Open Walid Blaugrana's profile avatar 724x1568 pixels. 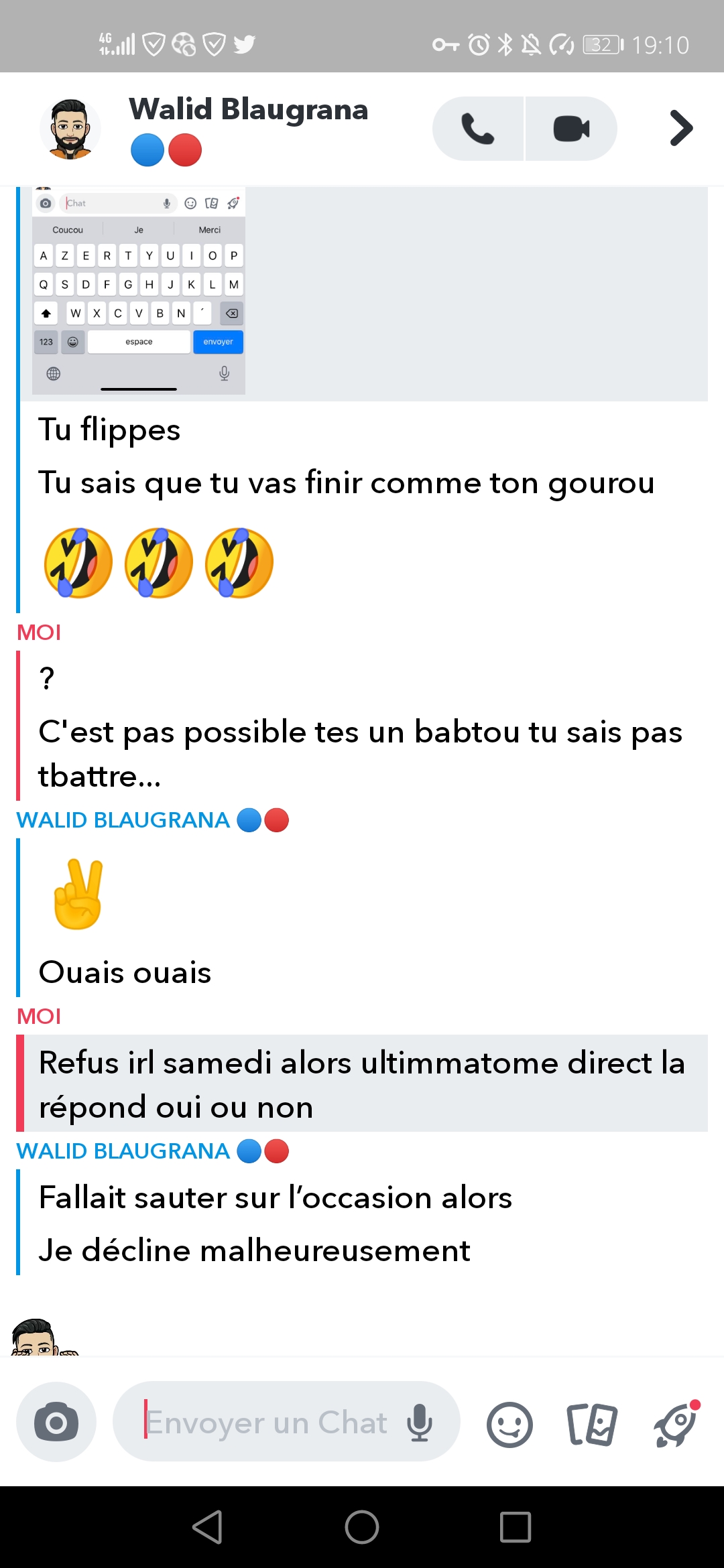click(x=70, y=129)
